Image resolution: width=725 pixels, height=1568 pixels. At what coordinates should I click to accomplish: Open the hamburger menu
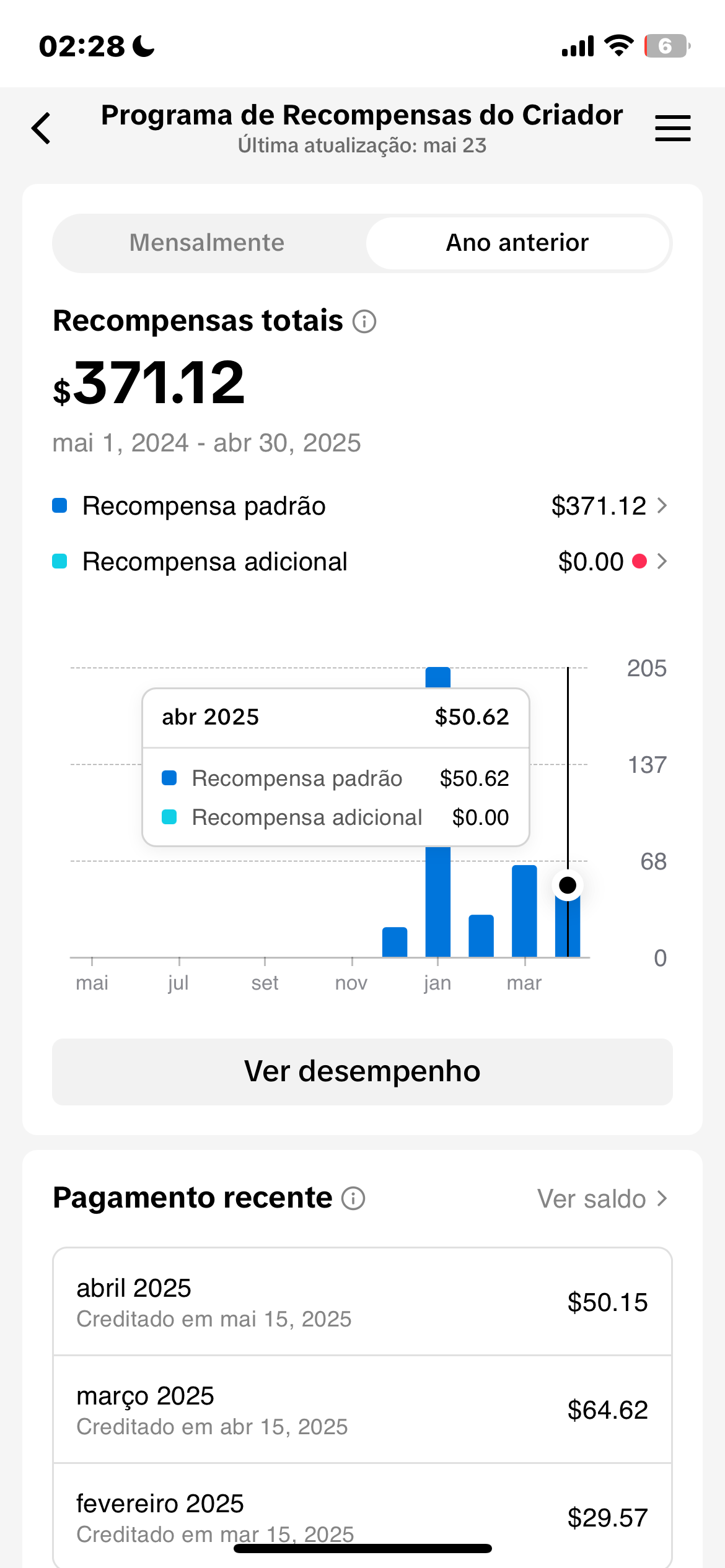pos(672,128)
